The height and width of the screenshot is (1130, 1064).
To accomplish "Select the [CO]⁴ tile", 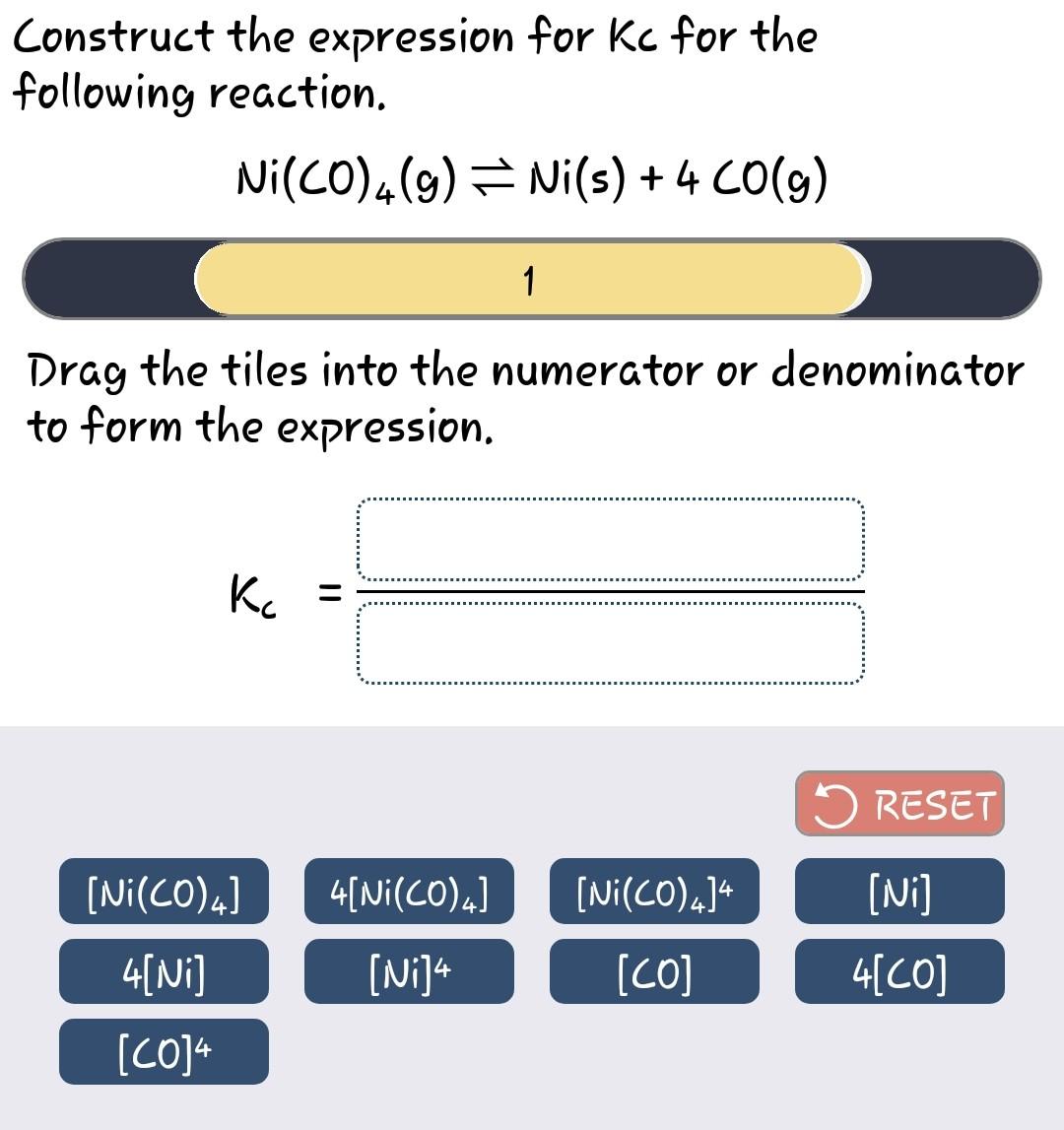I will (x=164, y=1051).
